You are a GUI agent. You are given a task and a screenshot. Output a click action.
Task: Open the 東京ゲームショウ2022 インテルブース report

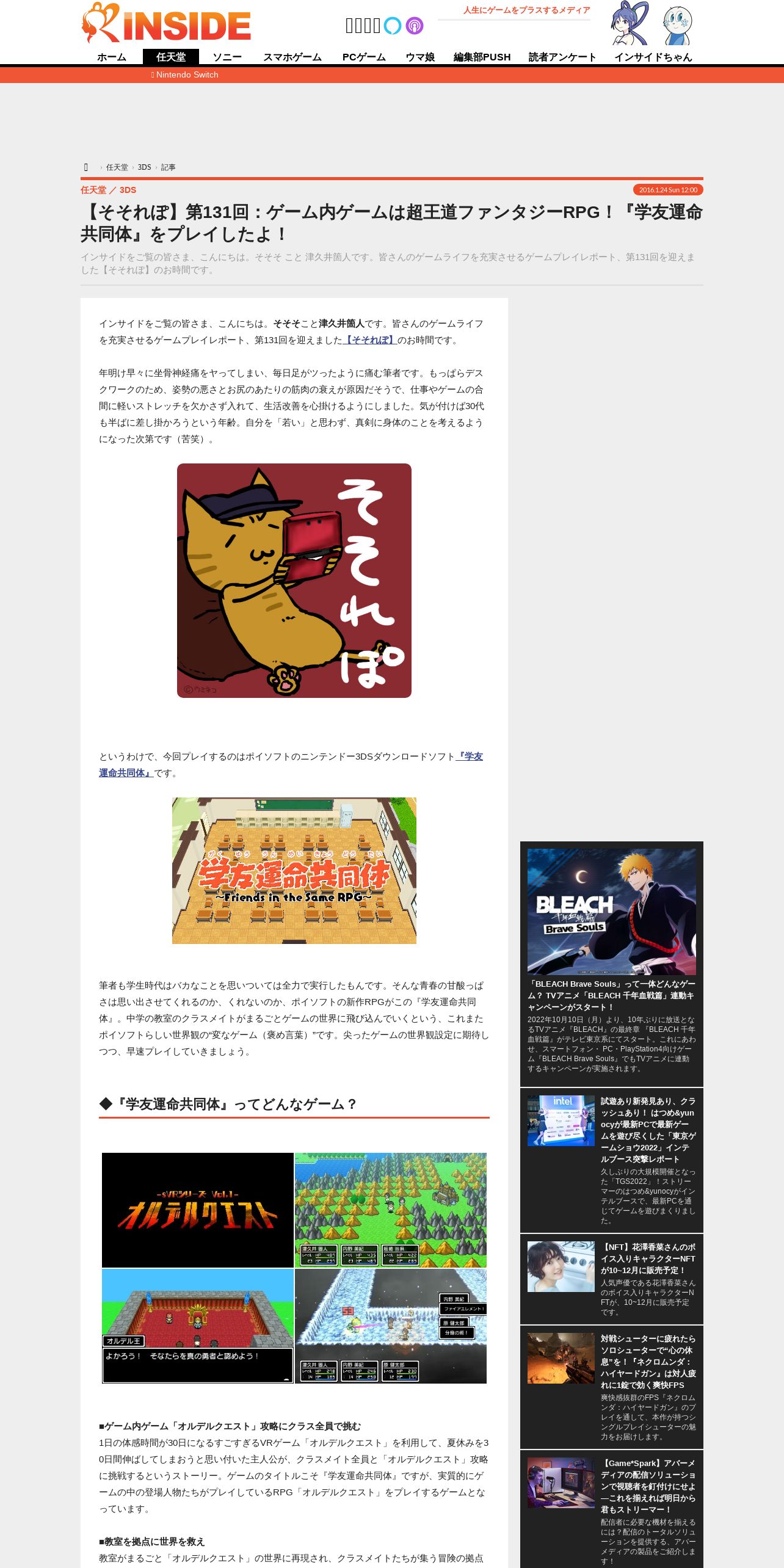coord(612,1160)
